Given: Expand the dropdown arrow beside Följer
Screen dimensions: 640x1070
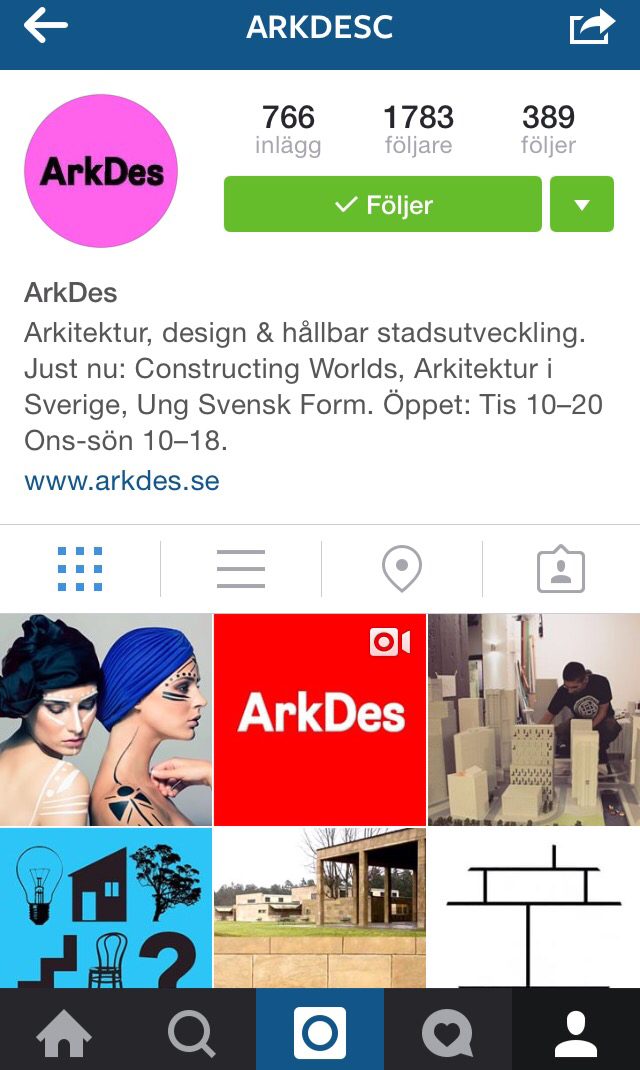Looking at the screenshot, I should [582, 205].
